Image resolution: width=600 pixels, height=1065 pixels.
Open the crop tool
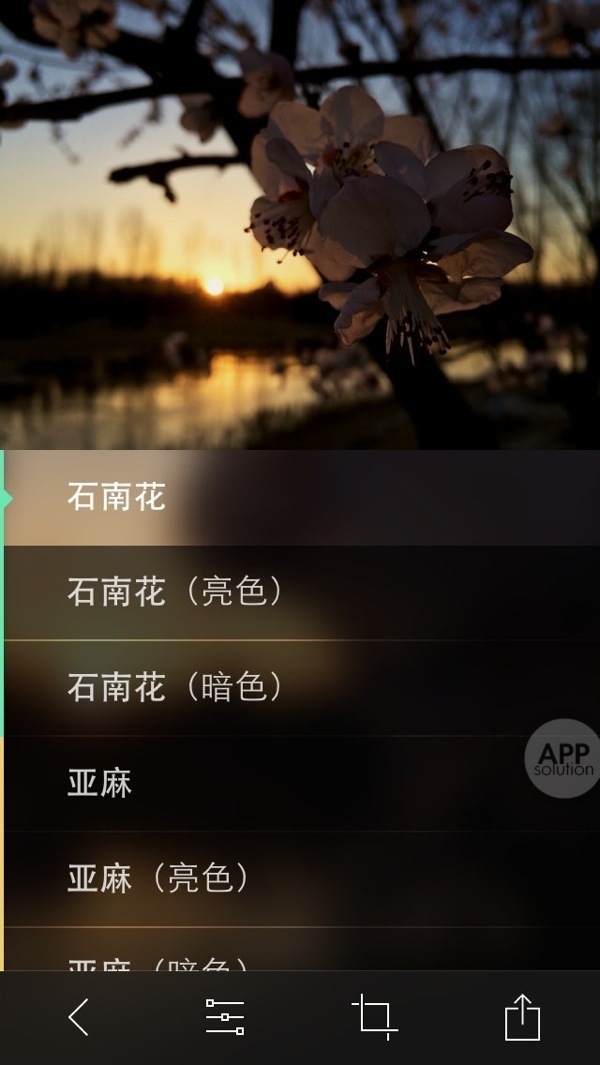tap(374, 1017)
